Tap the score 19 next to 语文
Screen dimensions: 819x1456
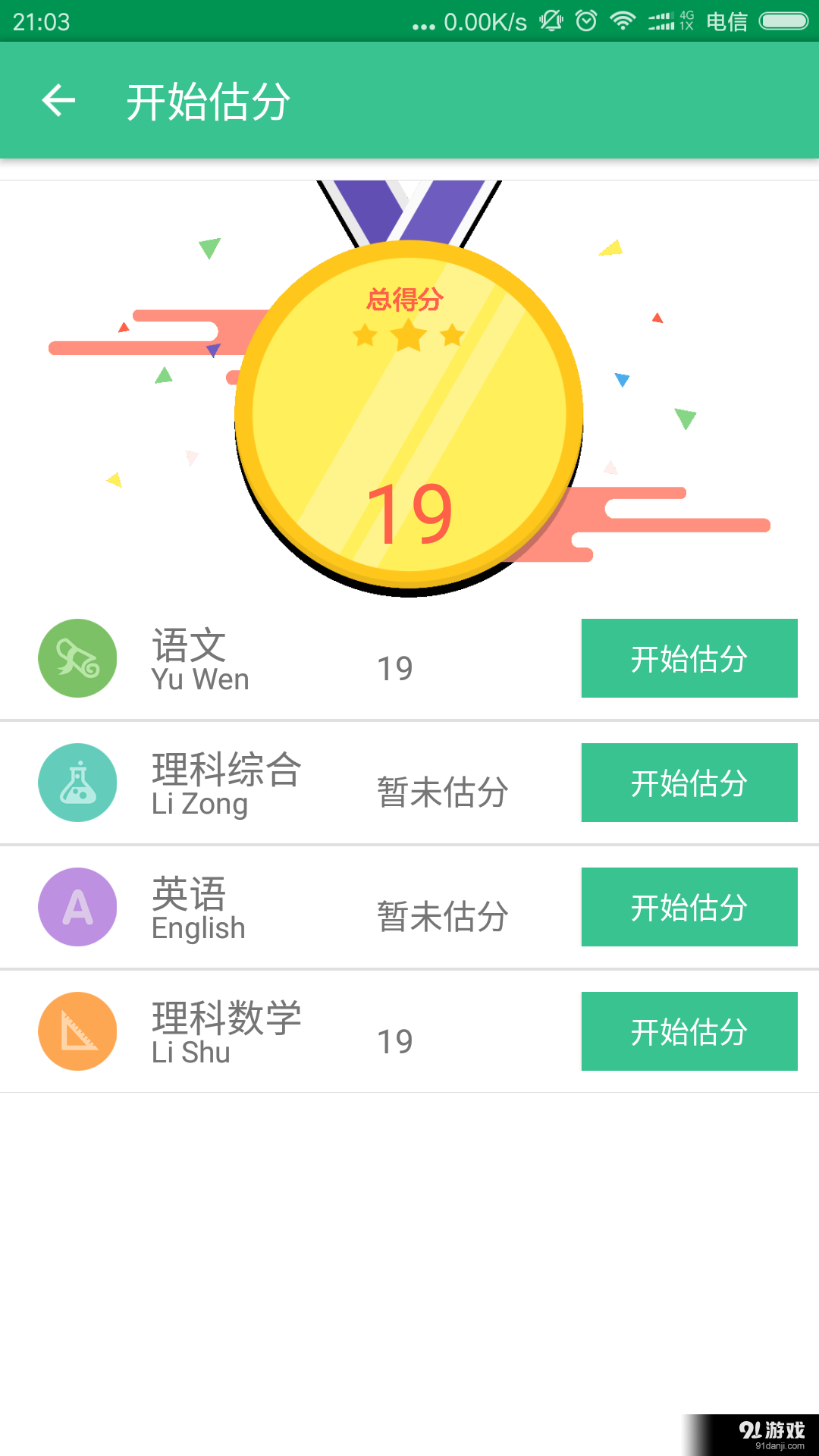(394, 667)
